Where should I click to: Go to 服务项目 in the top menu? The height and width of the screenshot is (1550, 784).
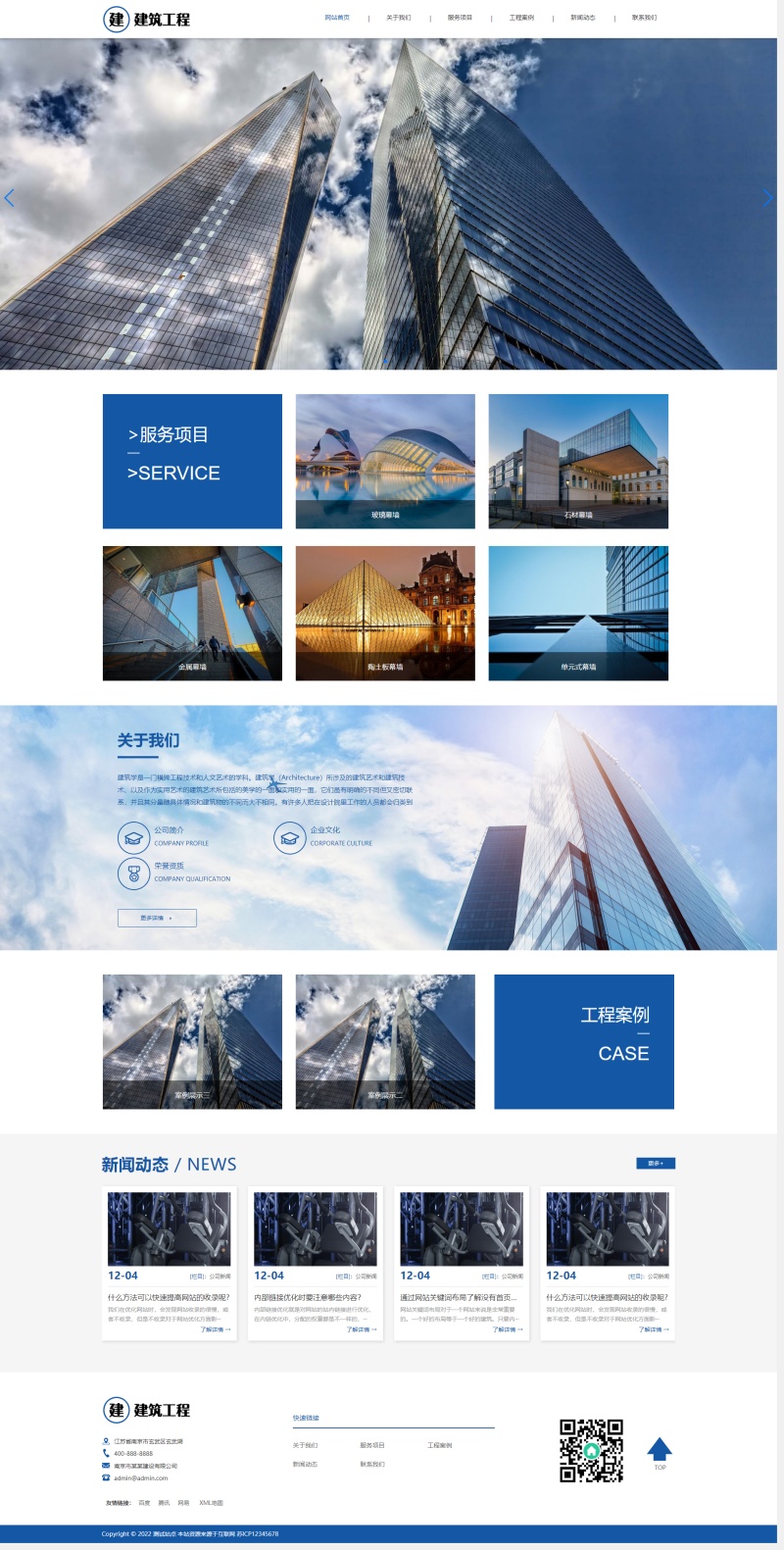460,18
